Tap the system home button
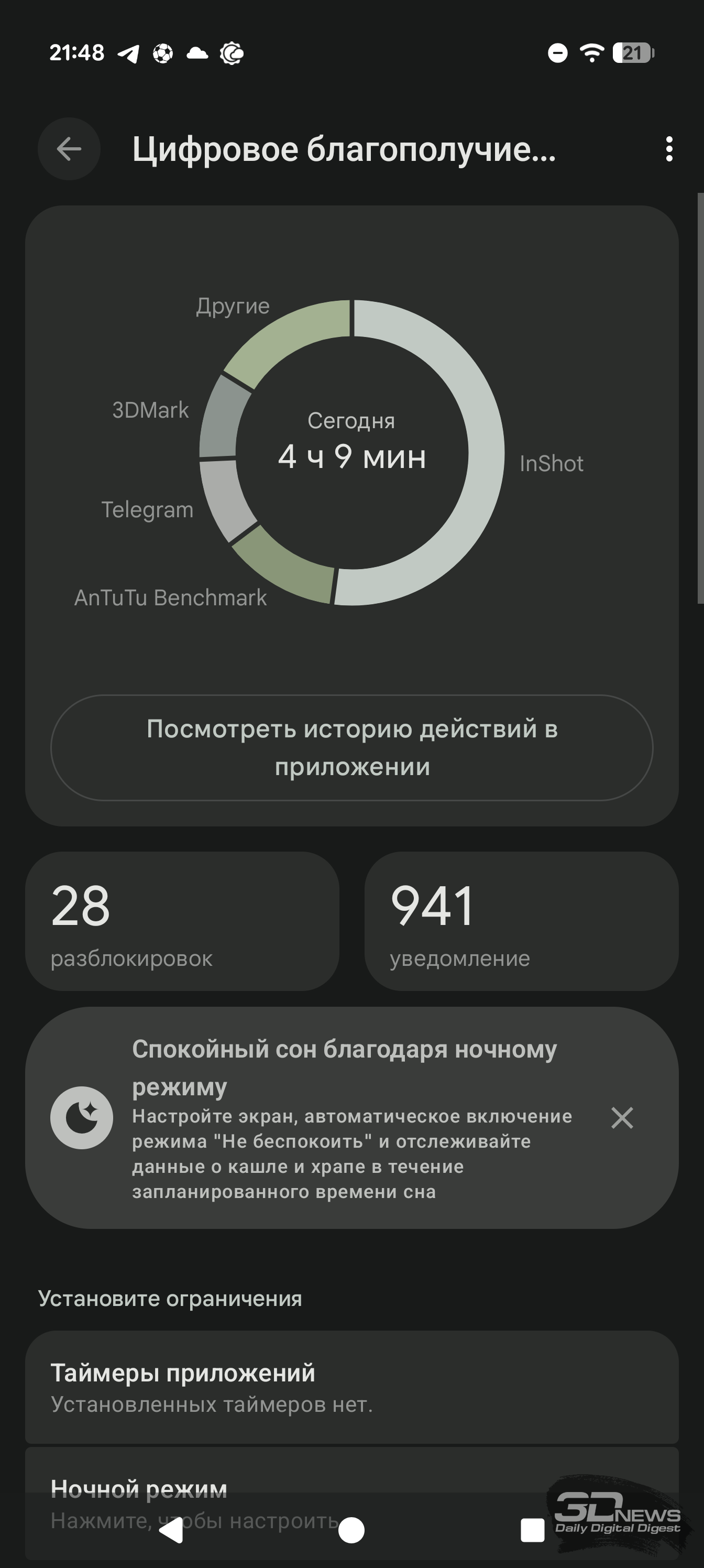 click(351, 1530)
